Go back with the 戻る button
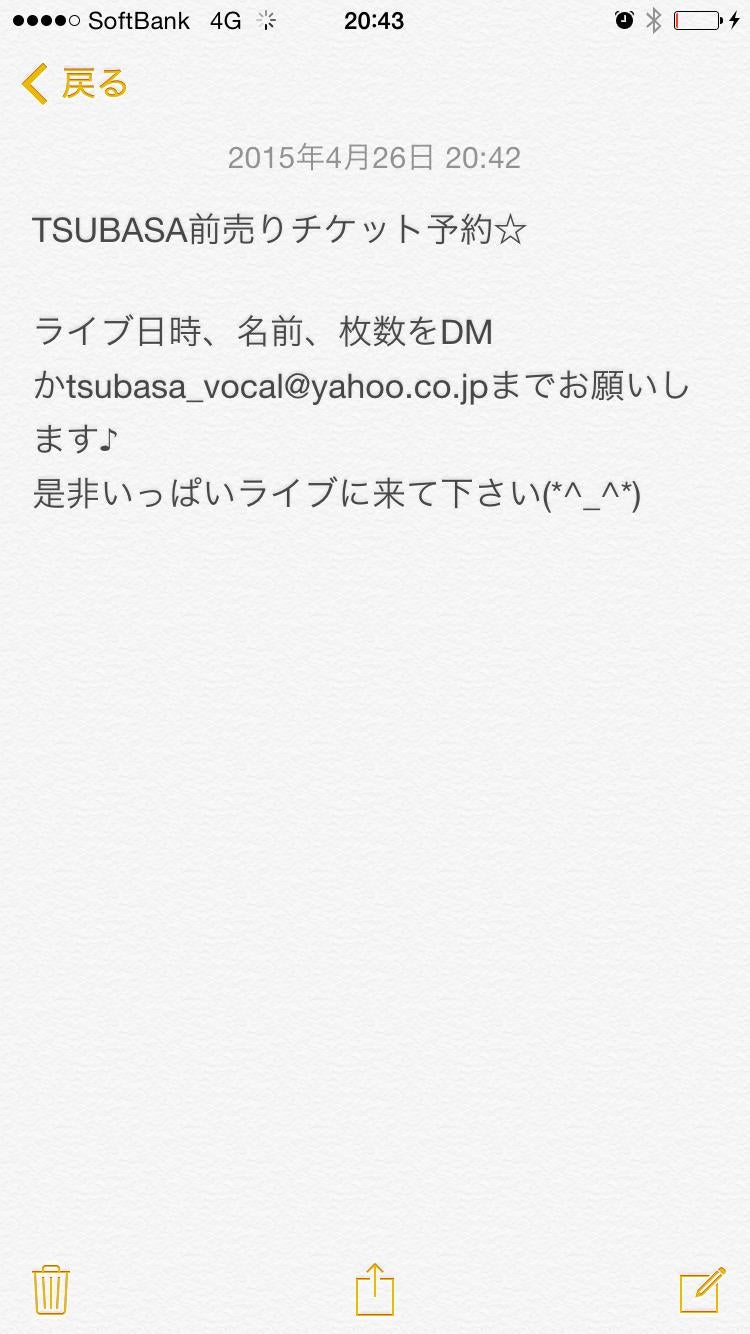 (x=75, y=84)
